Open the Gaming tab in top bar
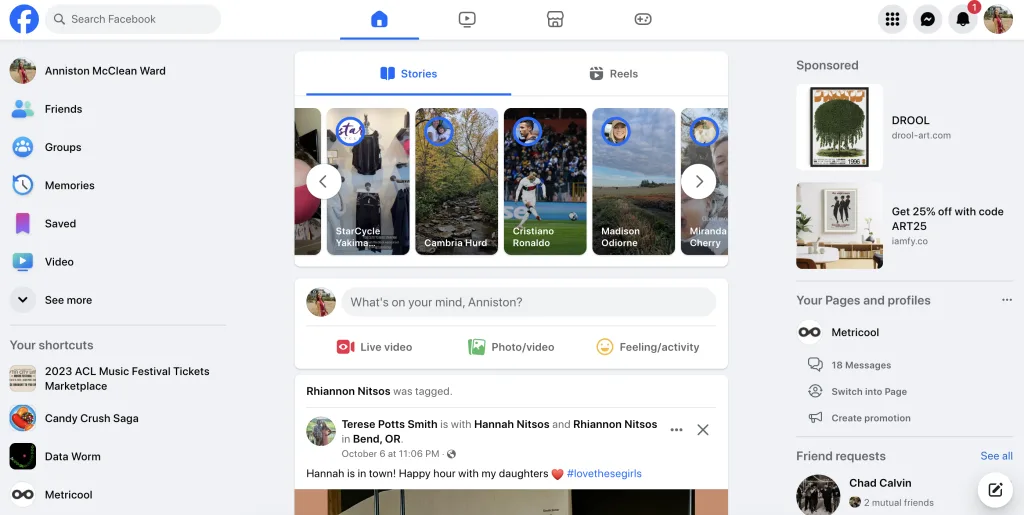 643,19
